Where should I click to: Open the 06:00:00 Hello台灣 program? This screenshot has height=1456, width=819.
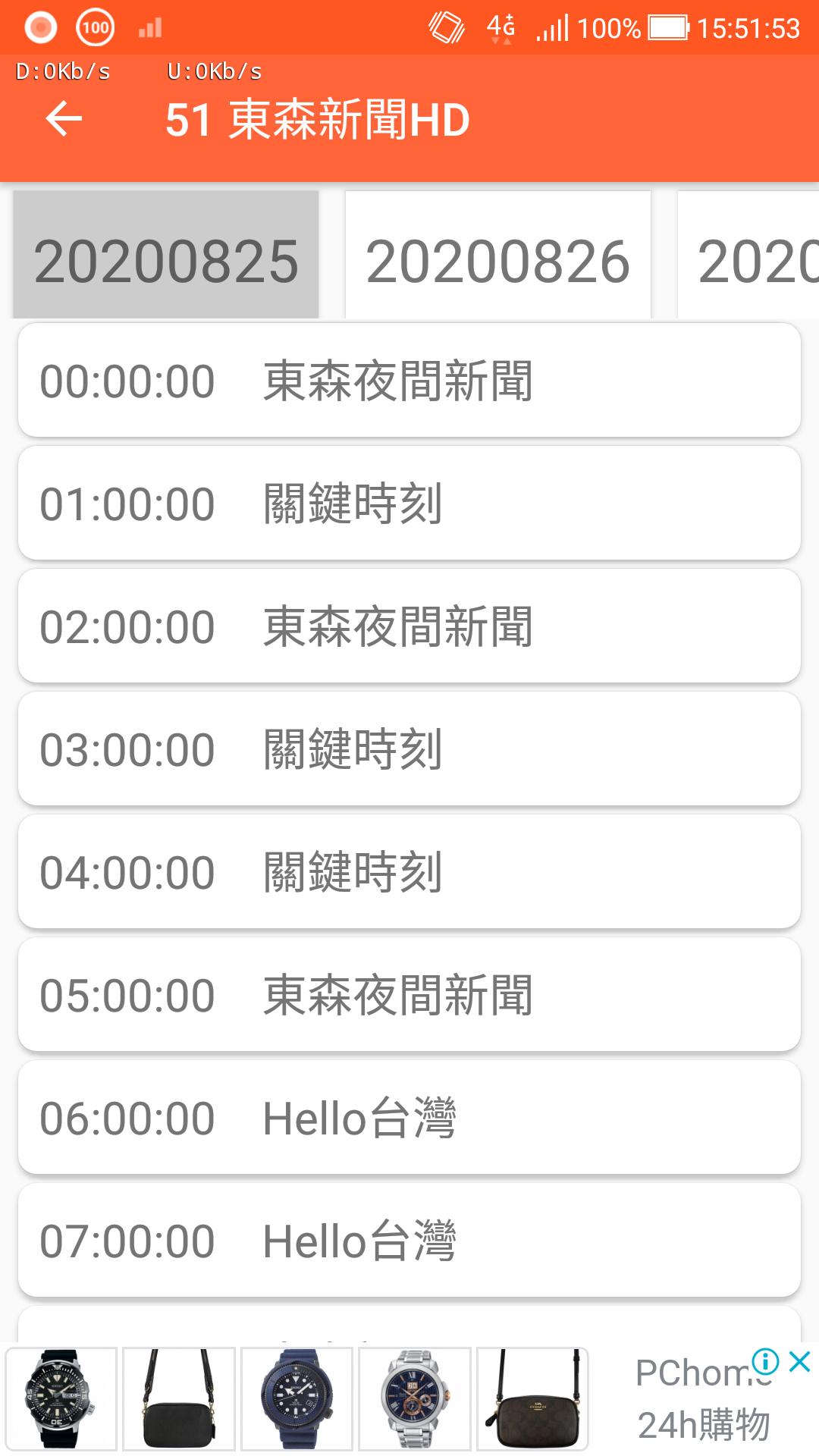pos(409,1118)
